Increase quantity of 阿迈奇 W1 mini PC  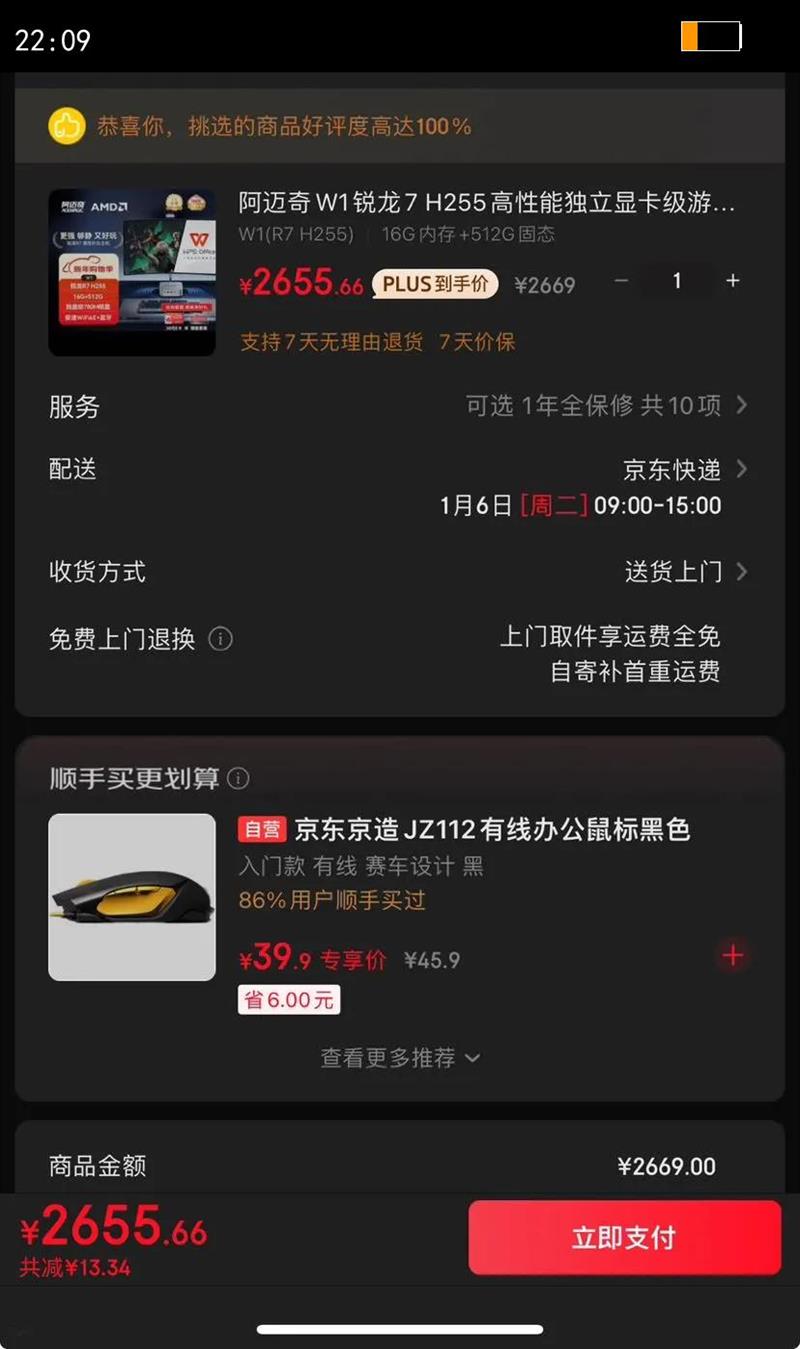pyautogui.click(x=732, y=281)
